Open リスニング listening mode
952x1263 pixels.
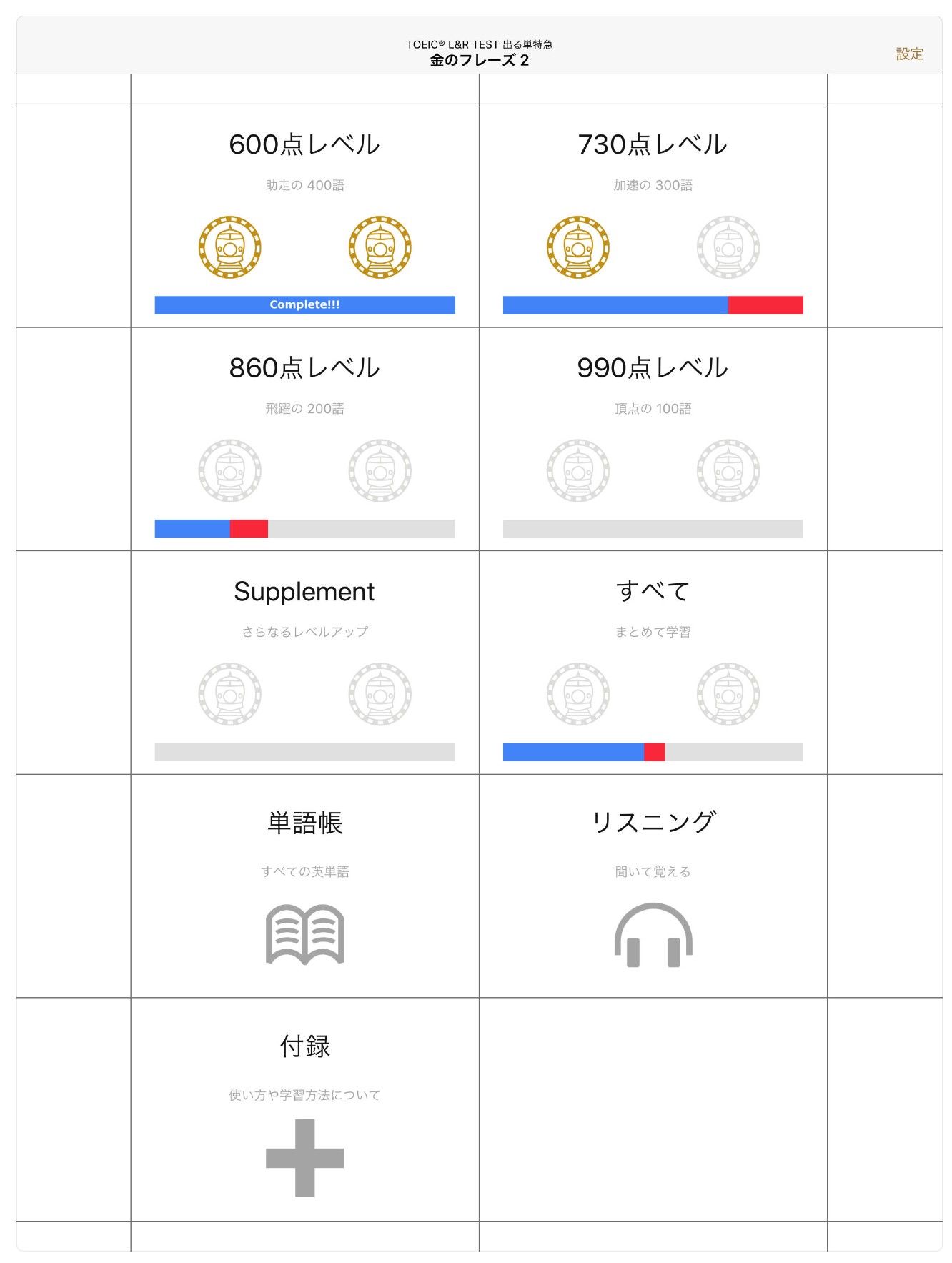pyautogui.click(x=653, y=886)
